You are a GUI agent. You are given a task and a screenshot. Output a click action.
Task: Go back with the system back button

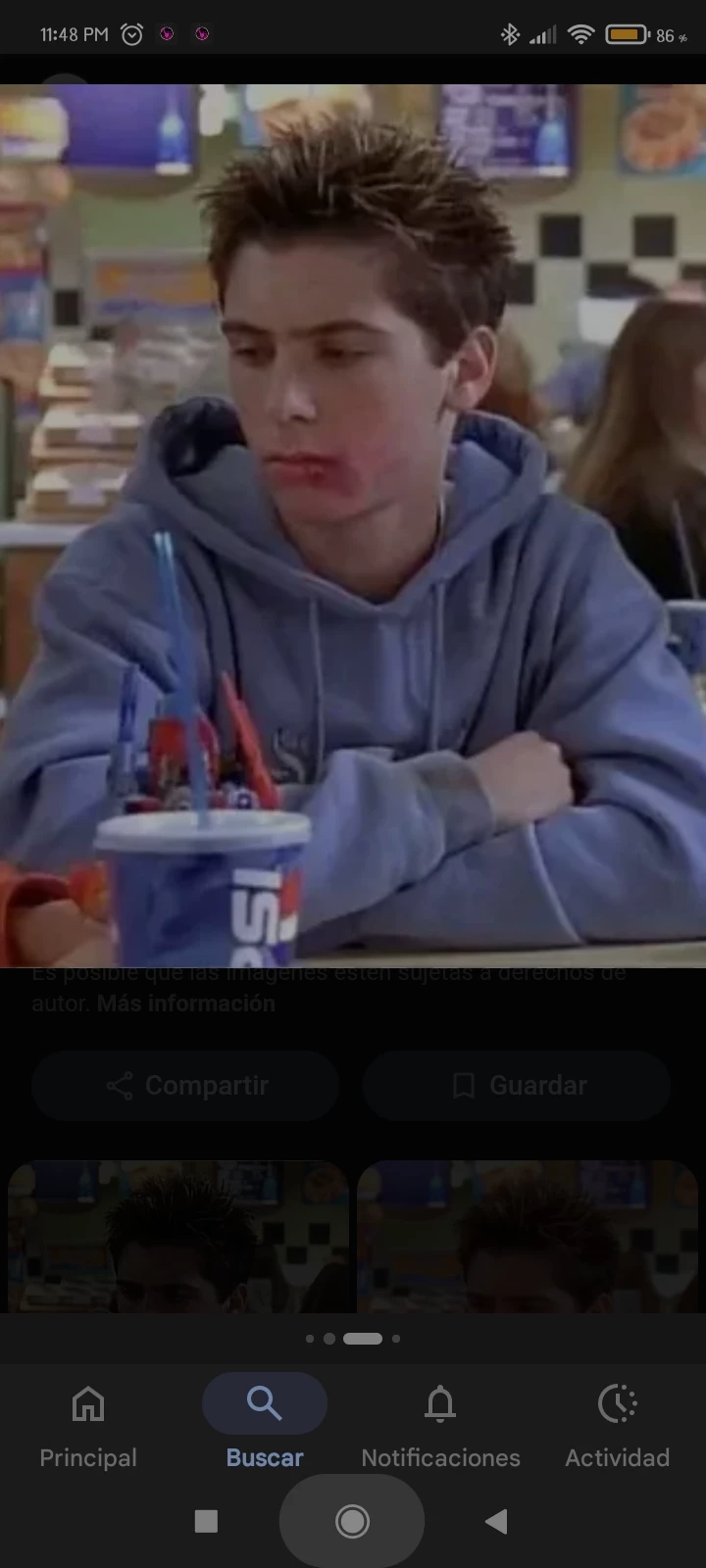tap(496, 1521)
